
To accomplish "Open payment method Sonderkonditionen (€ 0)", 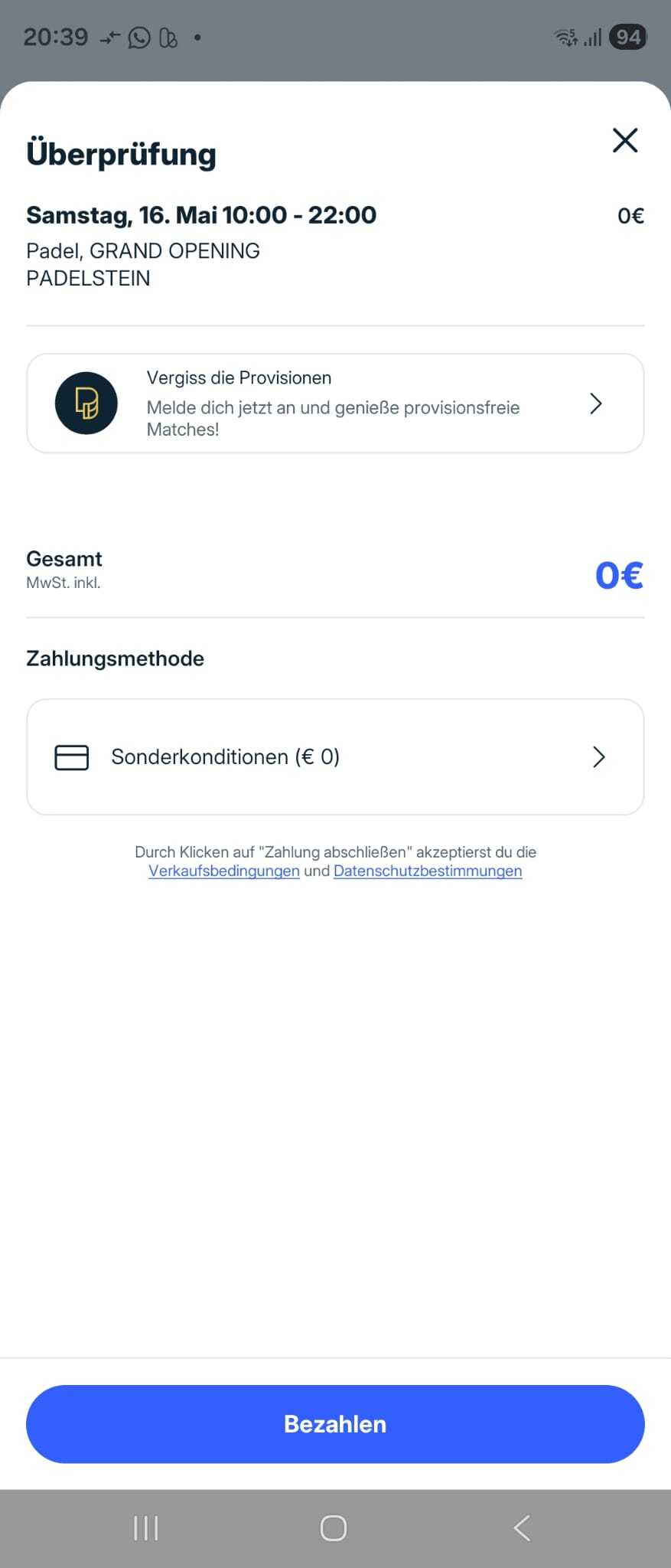I will coord(335,756).
